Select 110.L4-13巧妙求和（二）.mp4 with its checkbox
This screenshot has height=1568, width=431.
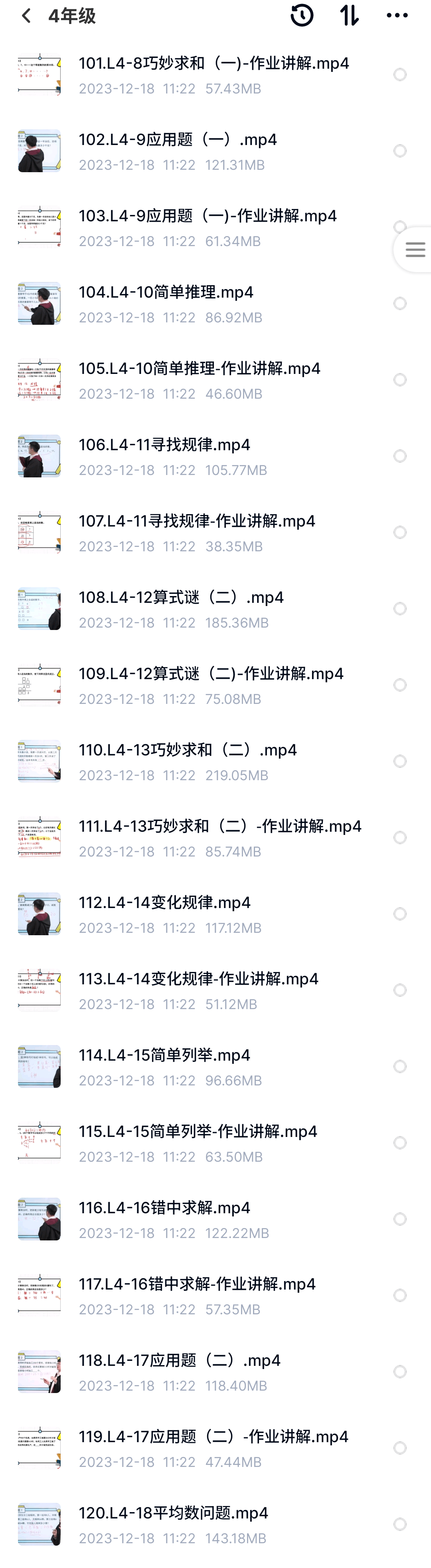[399, 761]
